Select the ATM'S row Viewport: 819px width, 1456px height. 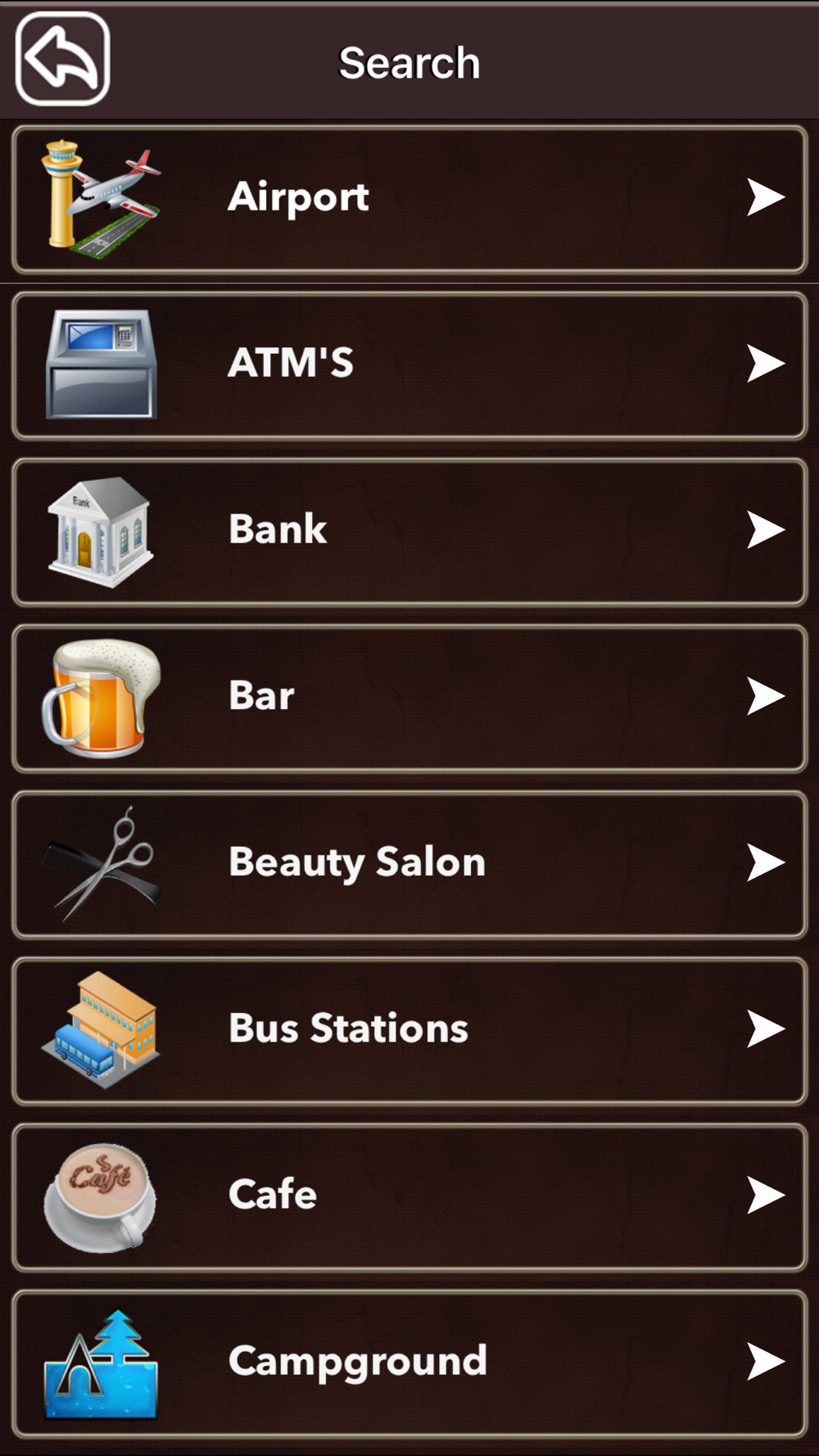409,365
